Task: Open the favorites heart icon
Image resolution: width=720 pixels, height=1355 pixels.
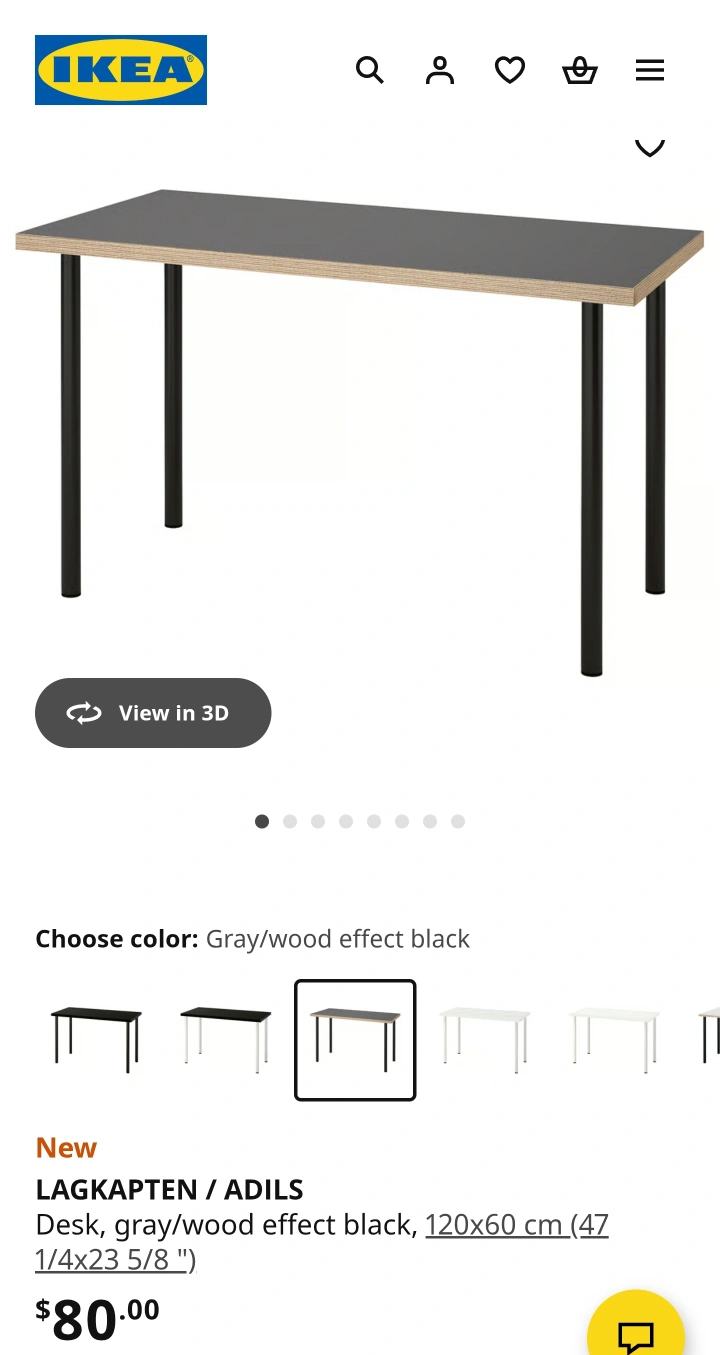Action: [510, 70]
